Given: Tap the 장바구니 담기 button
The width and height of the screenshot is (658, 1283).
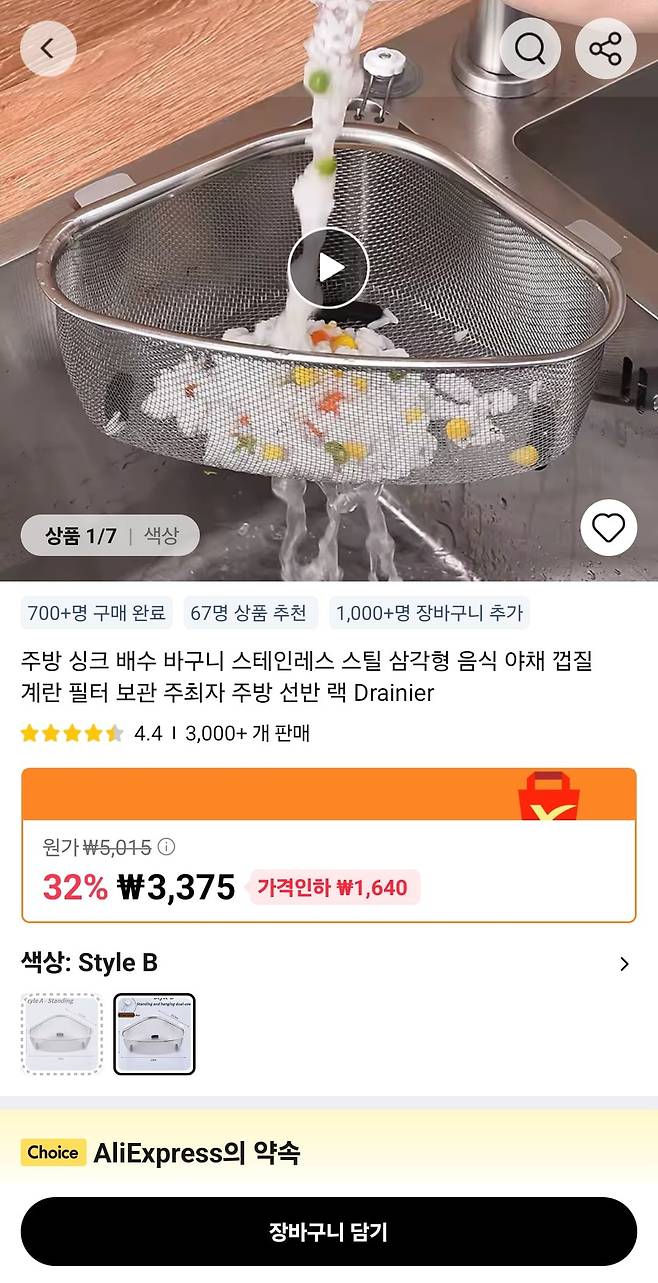Looking at the screenshot, I should (329, 1231).
